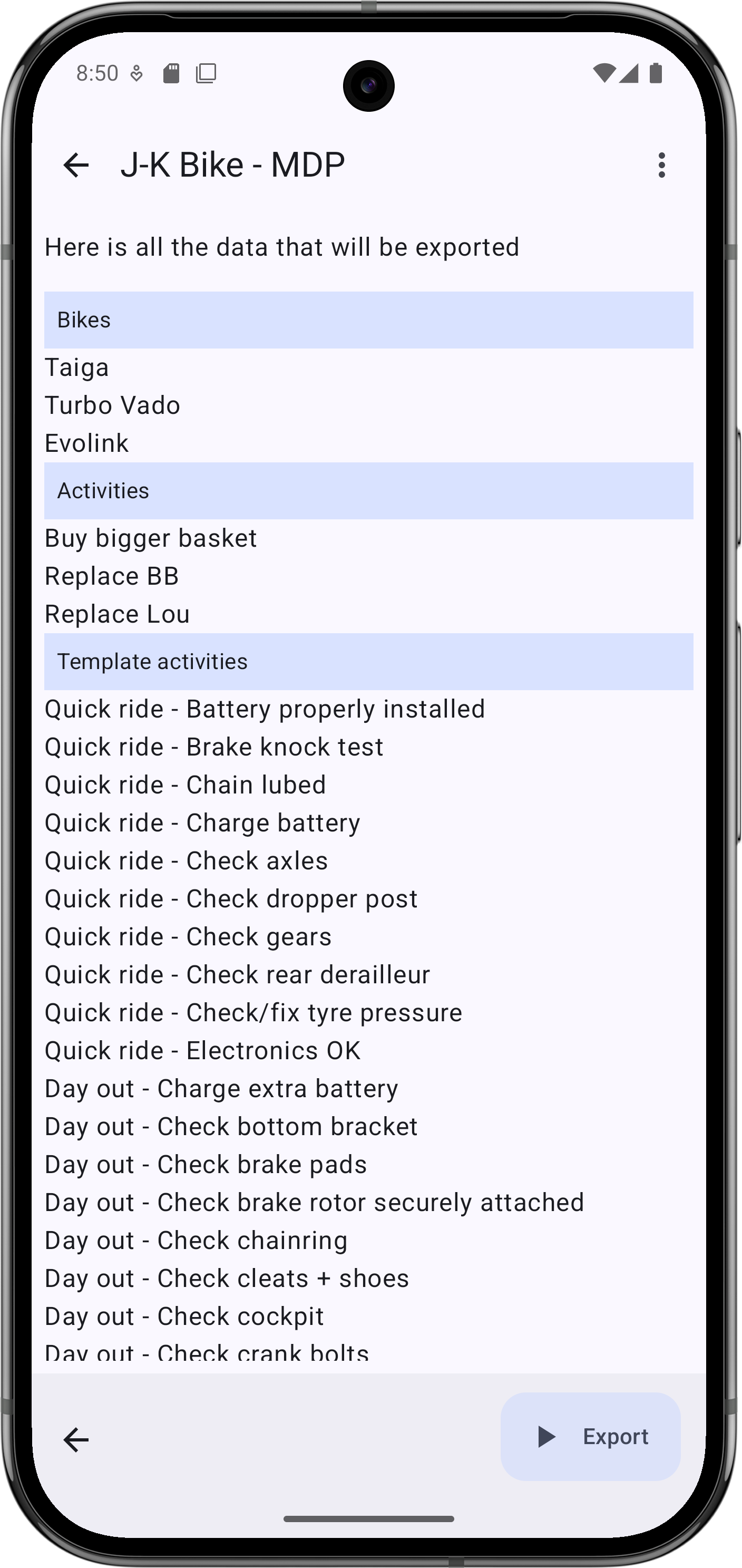Tap the back arrow in the bottom bar
742x1568 pixels.
click(x=76, y=1439)
